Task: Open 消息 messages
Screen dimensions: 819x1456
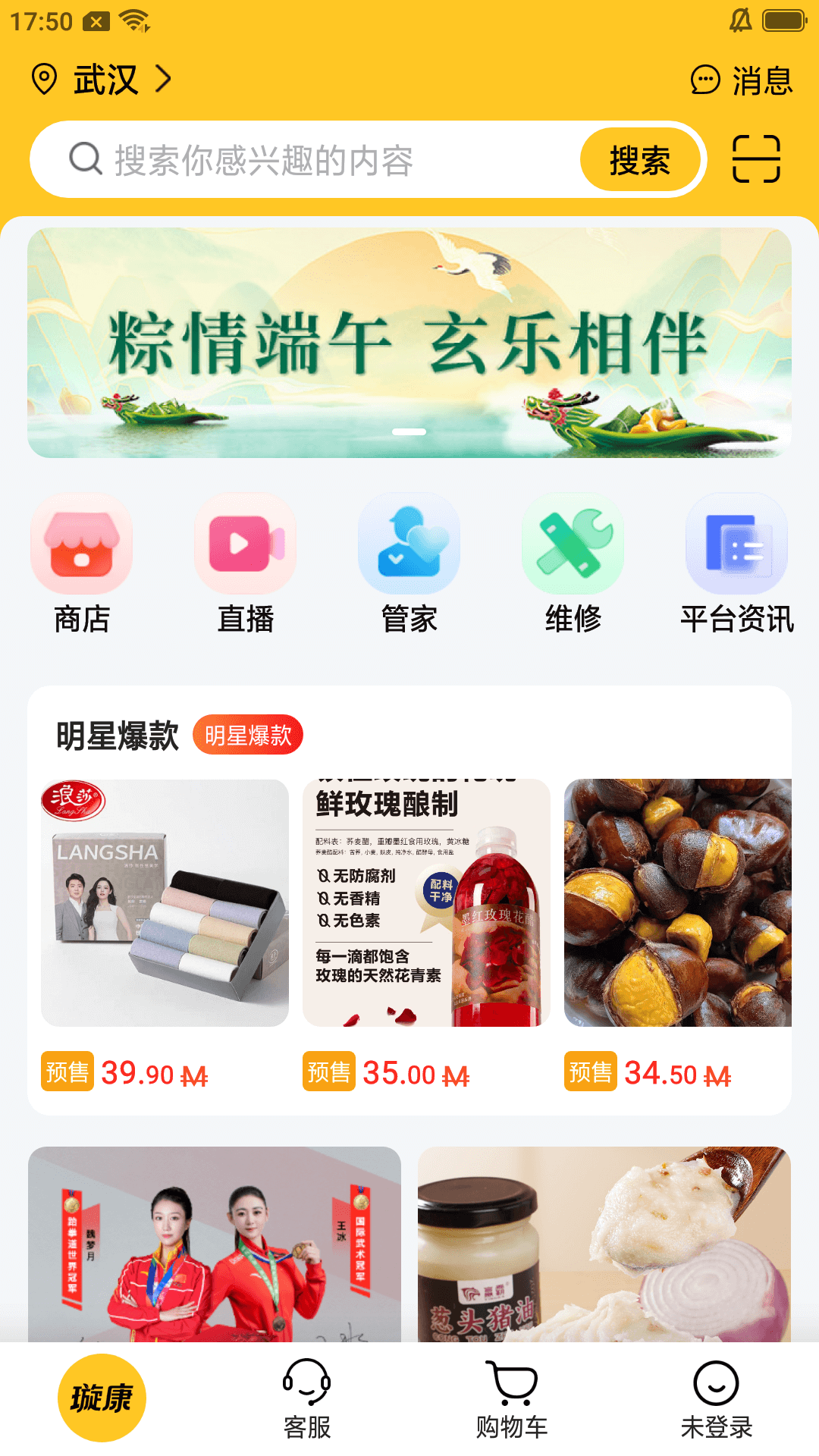Action: tap(742, 80)
